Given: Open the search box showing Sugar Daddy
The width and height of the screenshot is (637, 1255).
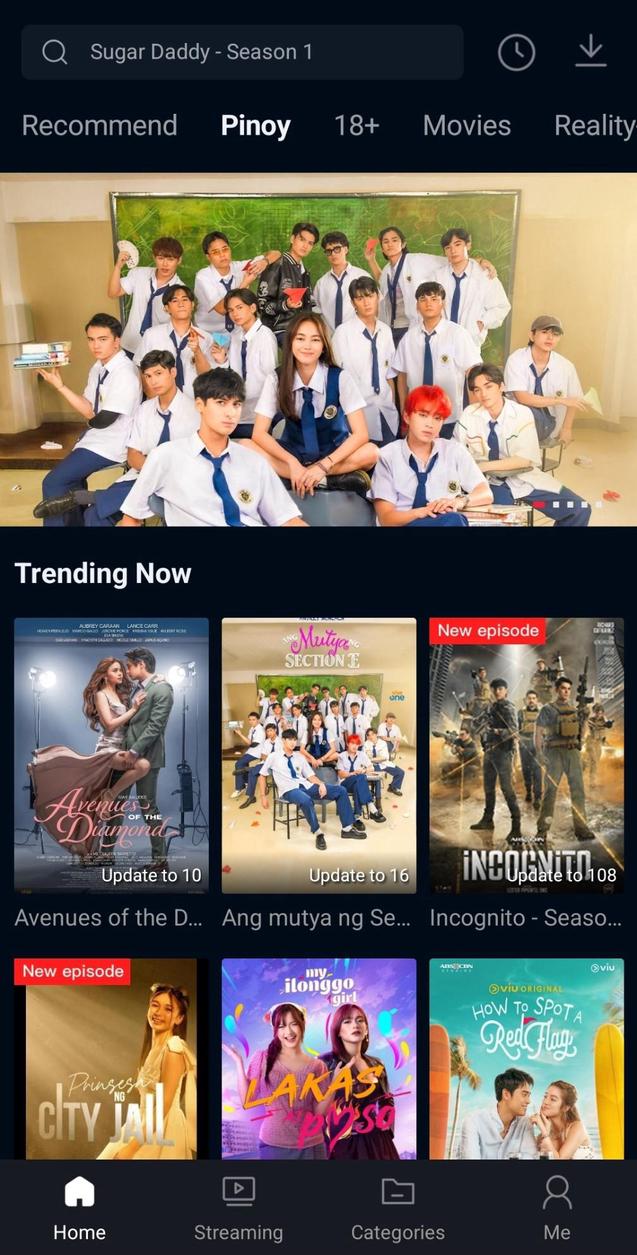Looking at the screenshot, I should point(242,52).
